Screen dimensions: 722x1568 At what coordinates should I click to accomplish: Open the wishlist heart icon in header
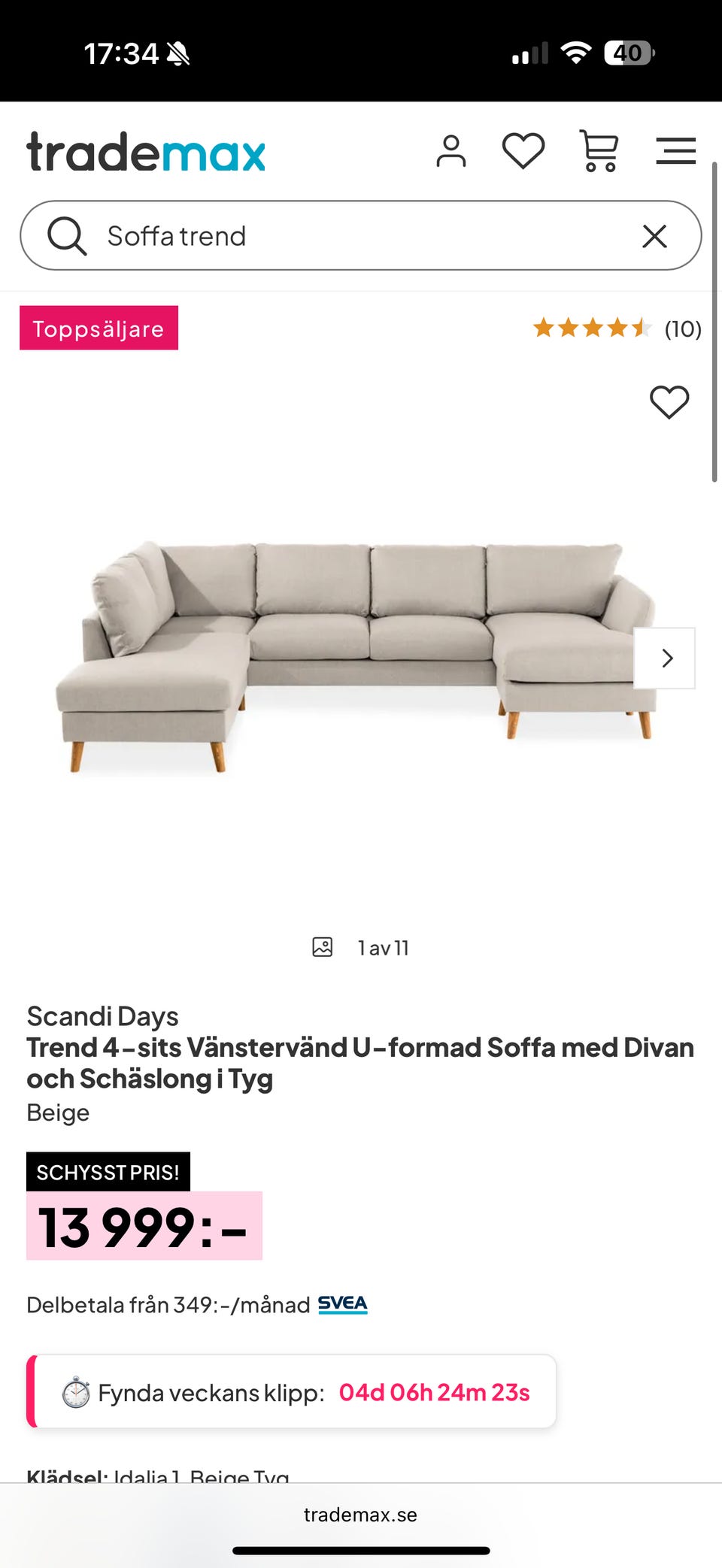[x=524, y=150]
